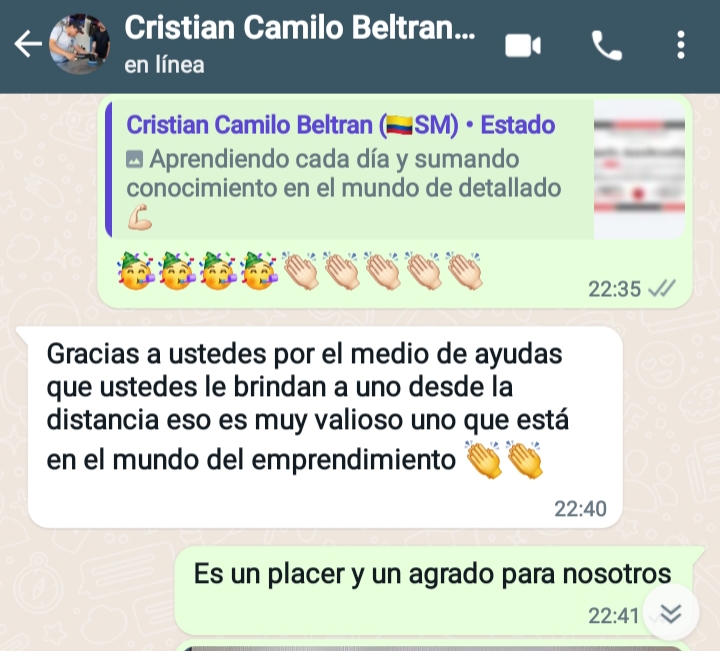View Cristian's profile photo

(80, 44)
